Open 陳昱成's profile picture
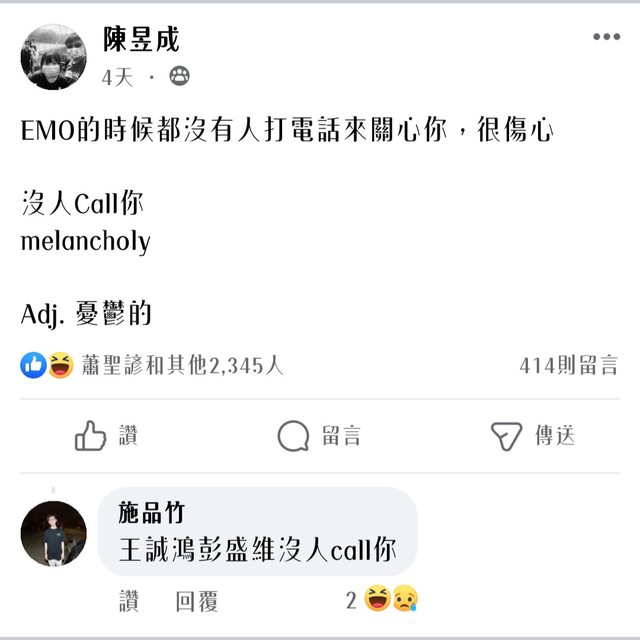Image resolution: width=640 pixels, height=640 pixels. pyautogui.click(x=53, y=57)
